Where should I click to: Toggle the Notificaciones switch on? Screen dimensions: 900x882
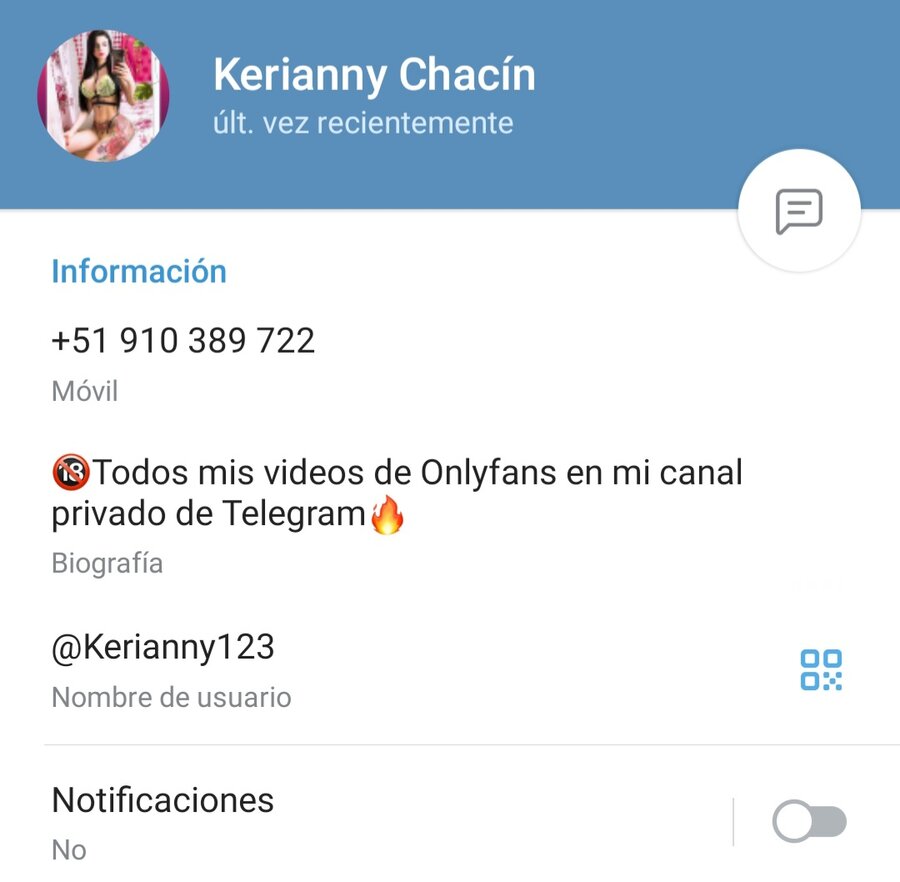809,823
